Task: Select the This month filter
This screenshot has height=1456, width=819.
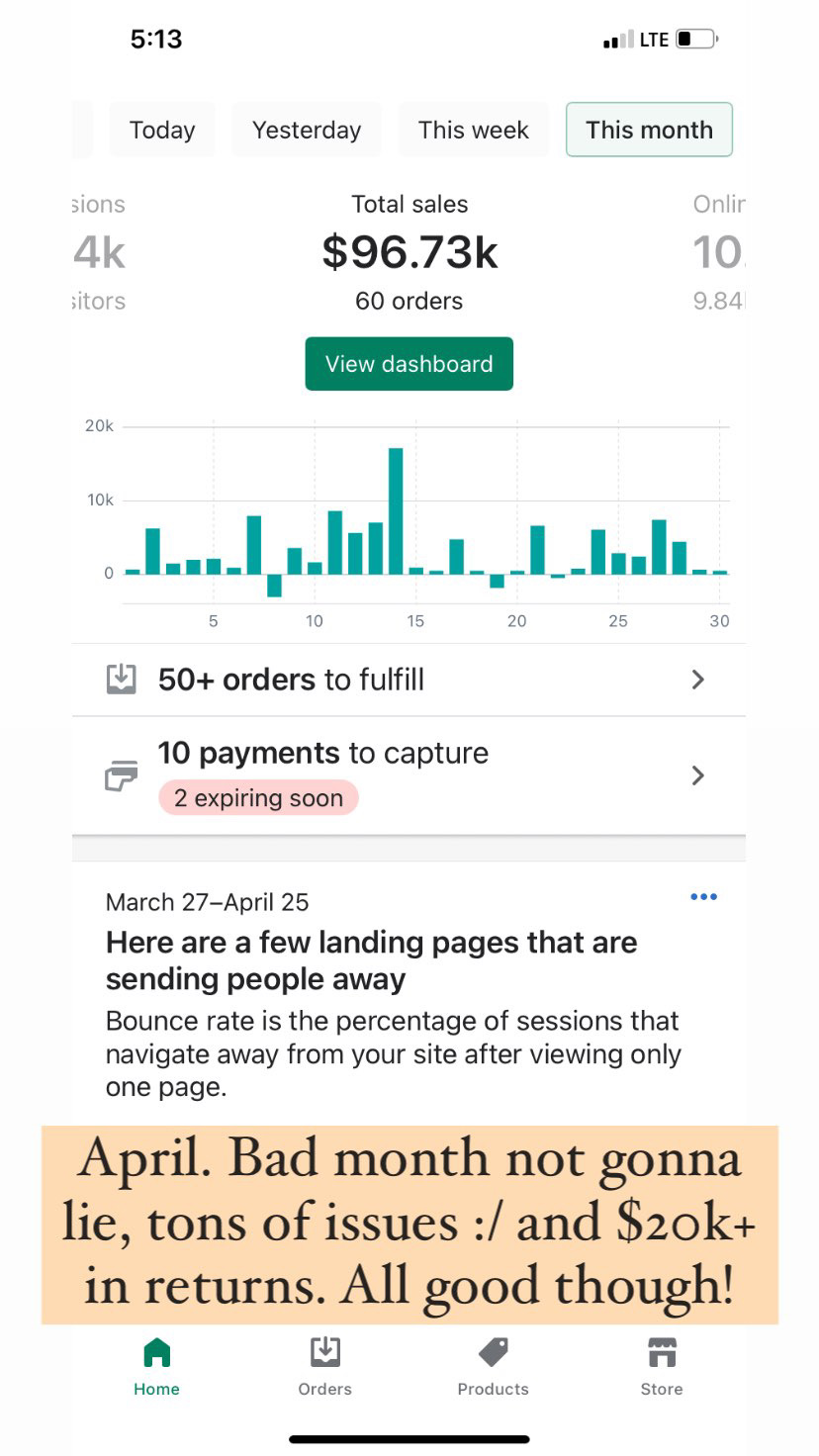Action: 649,130
